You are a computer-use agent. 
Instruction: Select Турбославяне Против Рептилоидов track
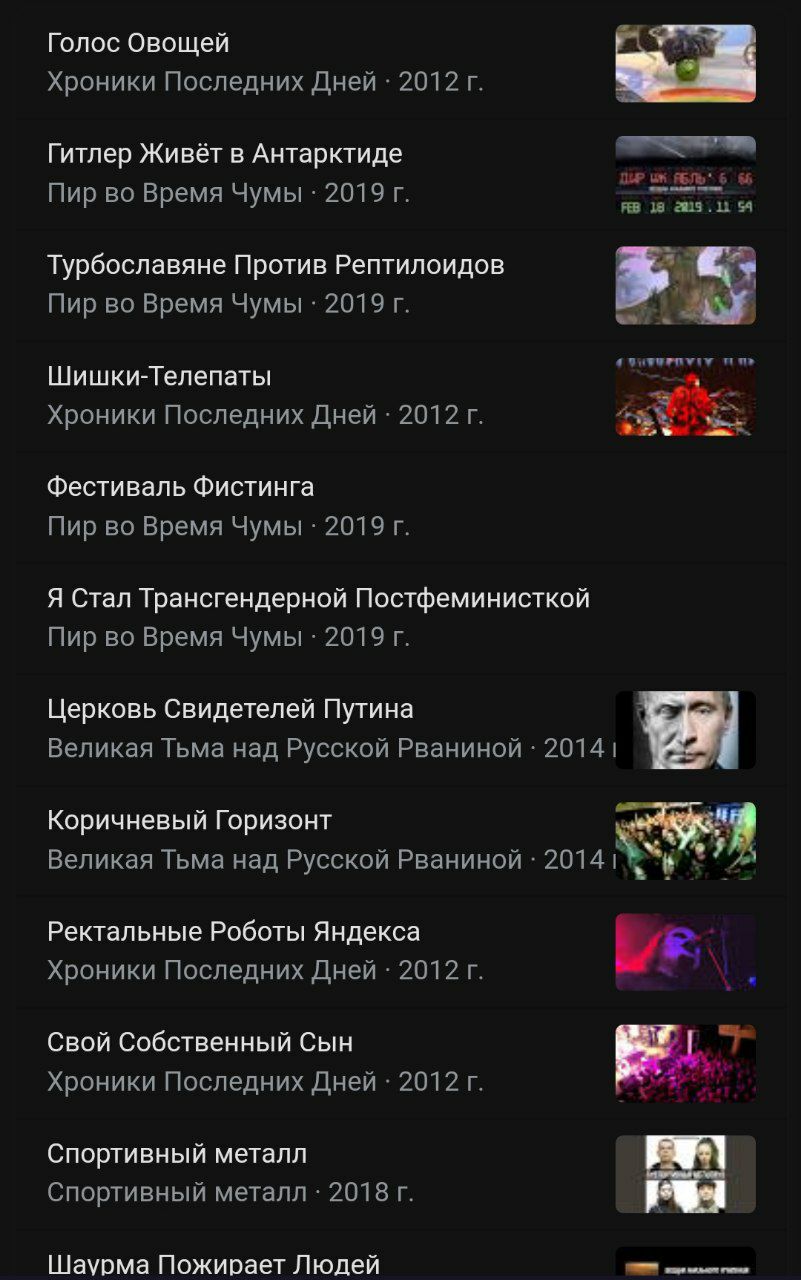click(x=300, y=284)
